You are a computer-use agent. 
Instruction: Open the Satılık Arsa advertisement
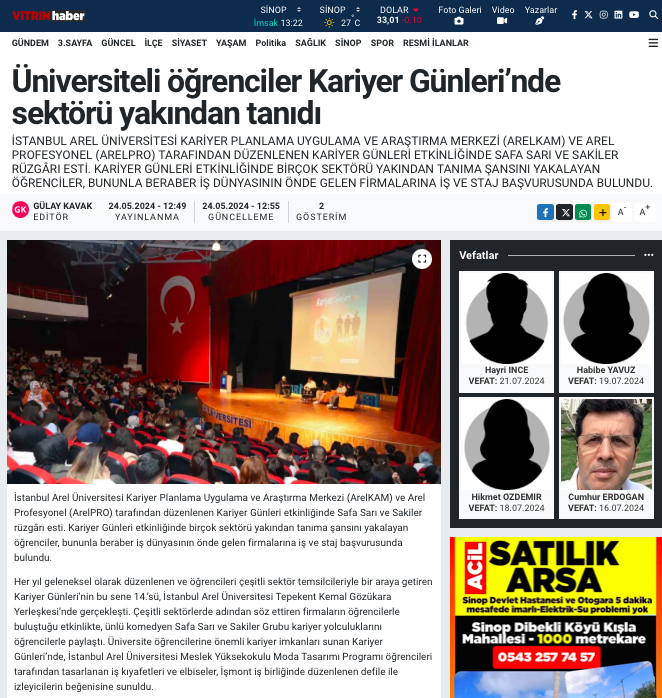click(553, 616)
